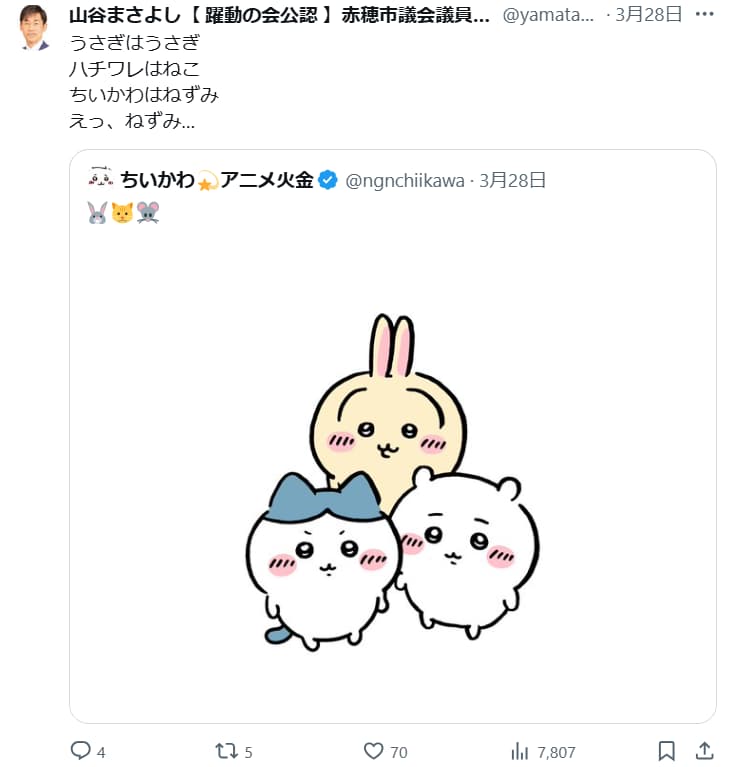Like this post

(374, 751)
